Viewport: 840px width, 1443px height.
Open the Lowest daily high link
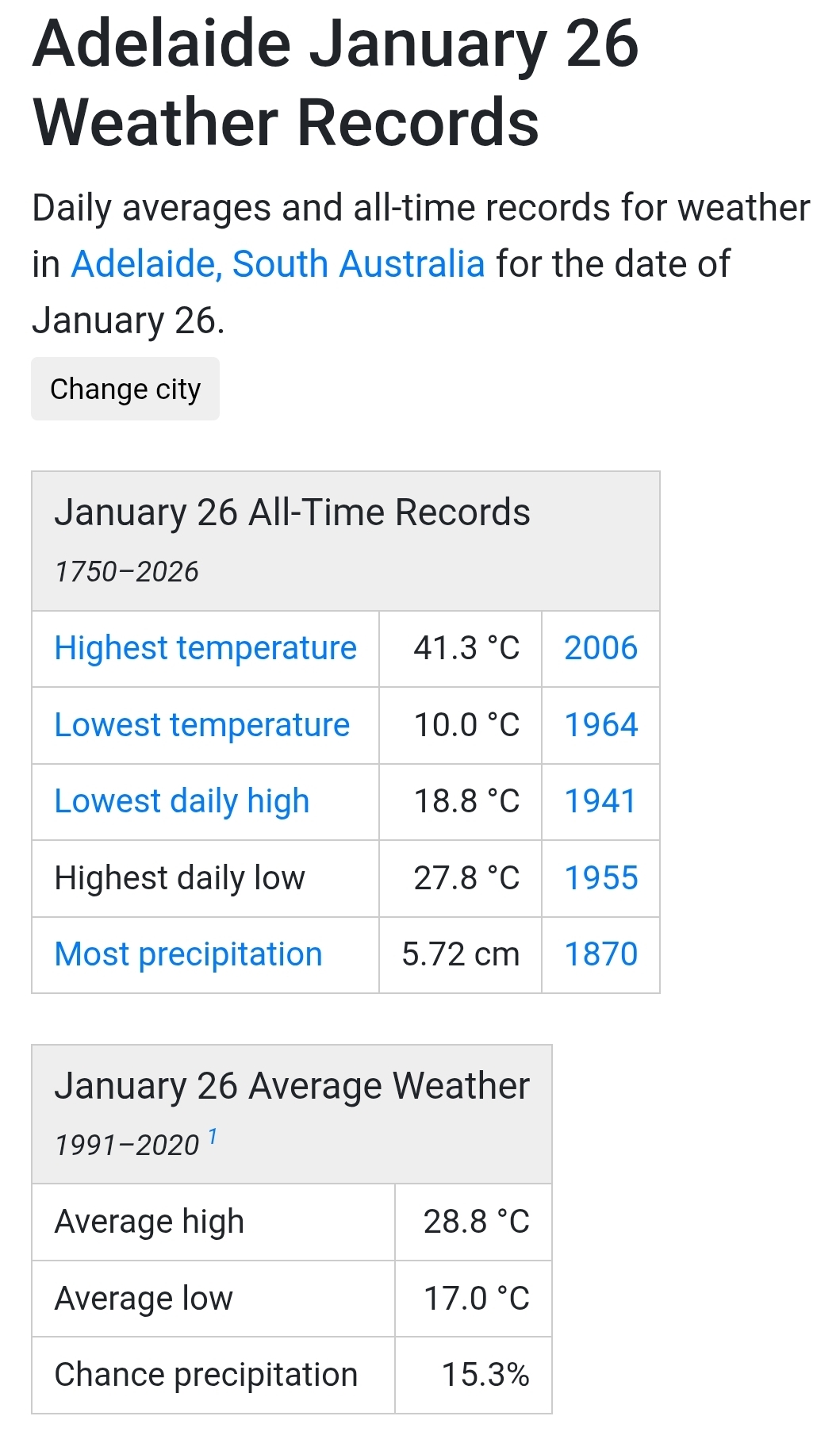[x=182, y=801]
